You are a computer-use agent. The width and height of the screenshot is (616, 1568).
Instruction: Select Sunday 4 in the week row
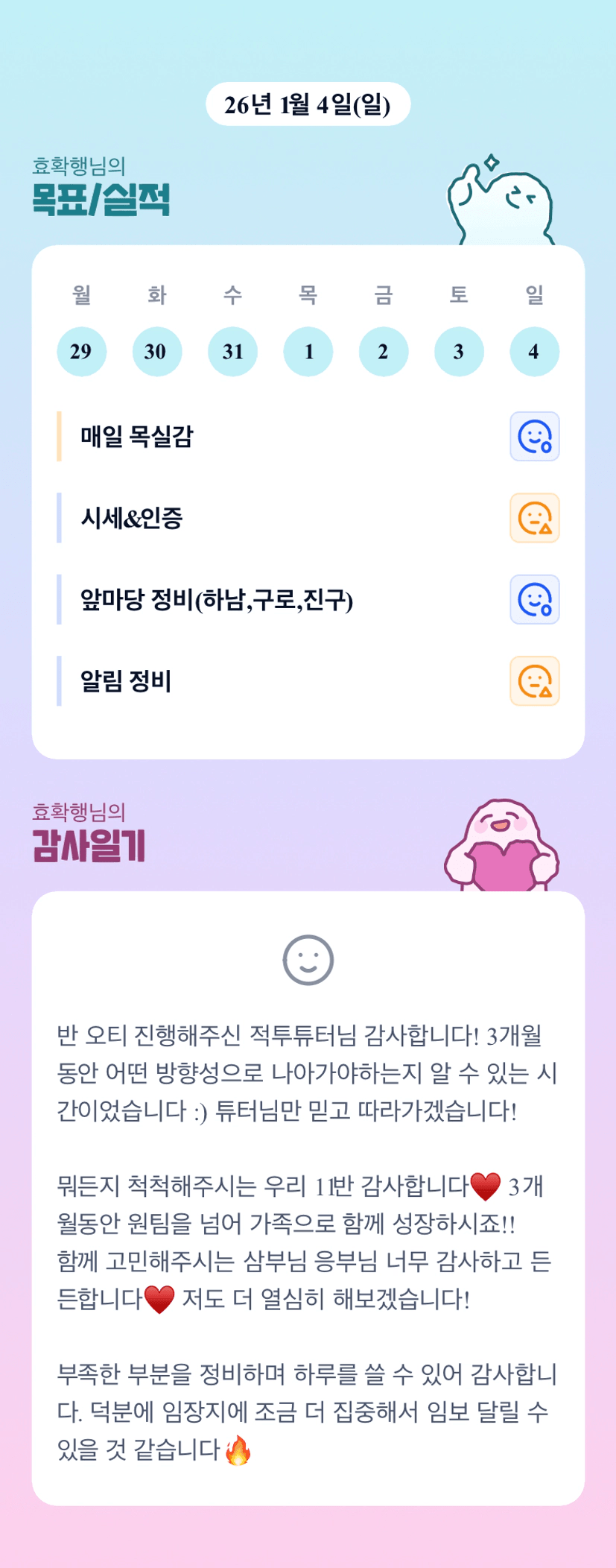click(x=534, y=351)
